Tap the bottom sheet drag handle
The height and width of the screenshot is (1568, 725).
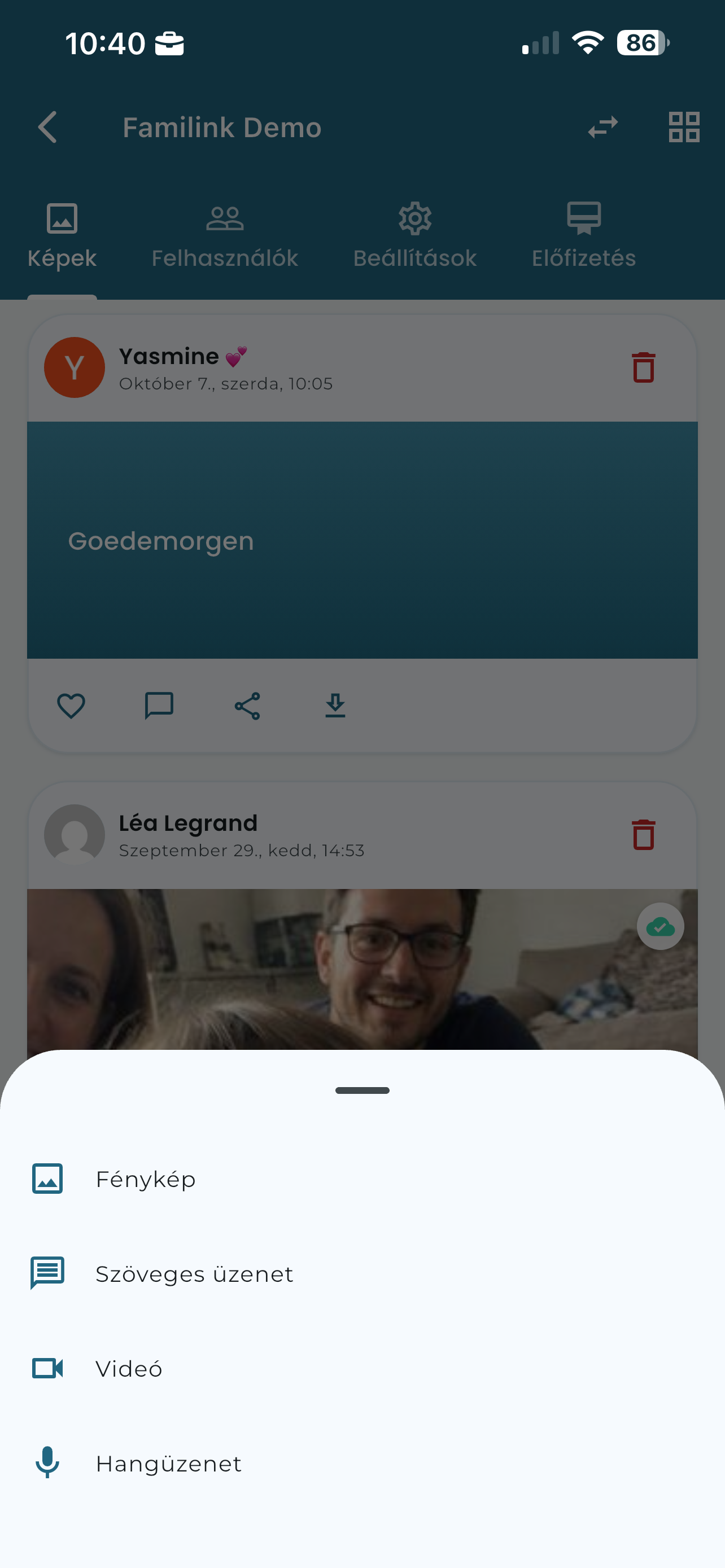pyautogui.click(x=362, y=1090)
